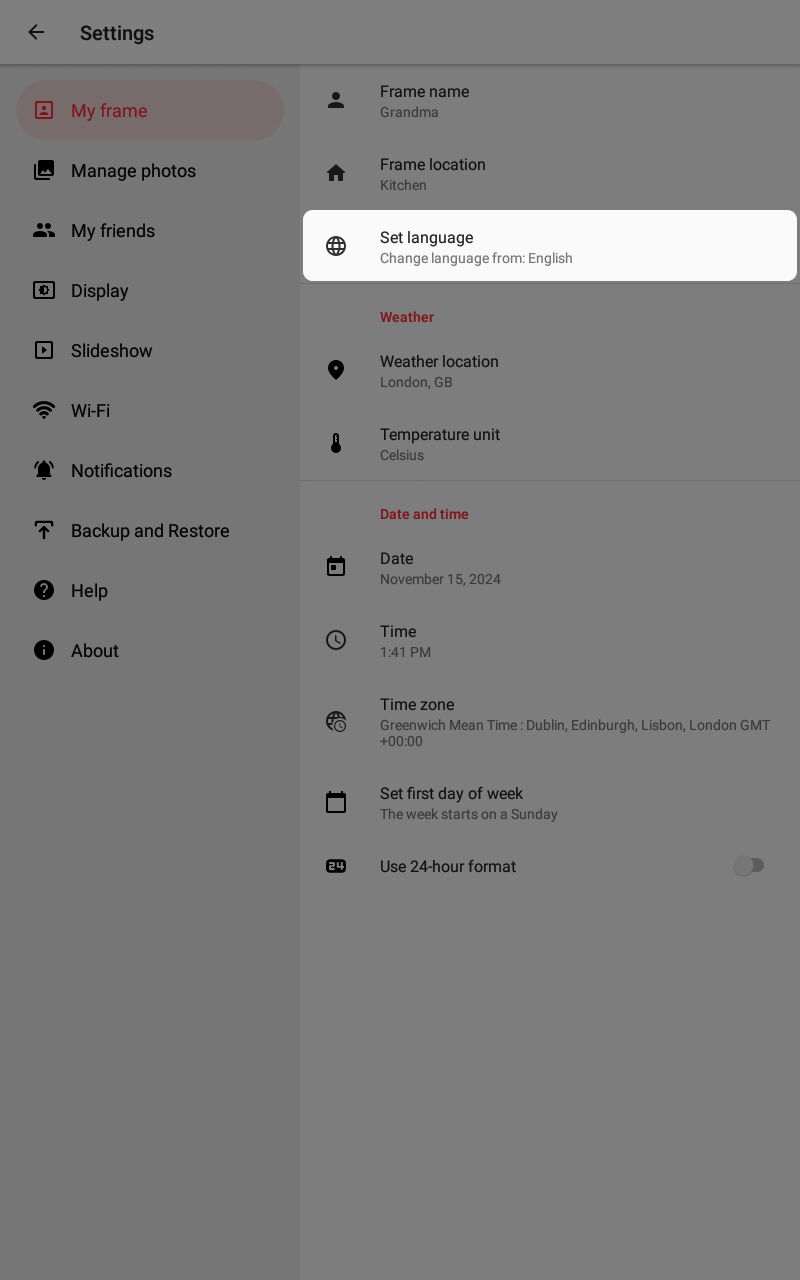Open Notifications settings

point(150,470)
